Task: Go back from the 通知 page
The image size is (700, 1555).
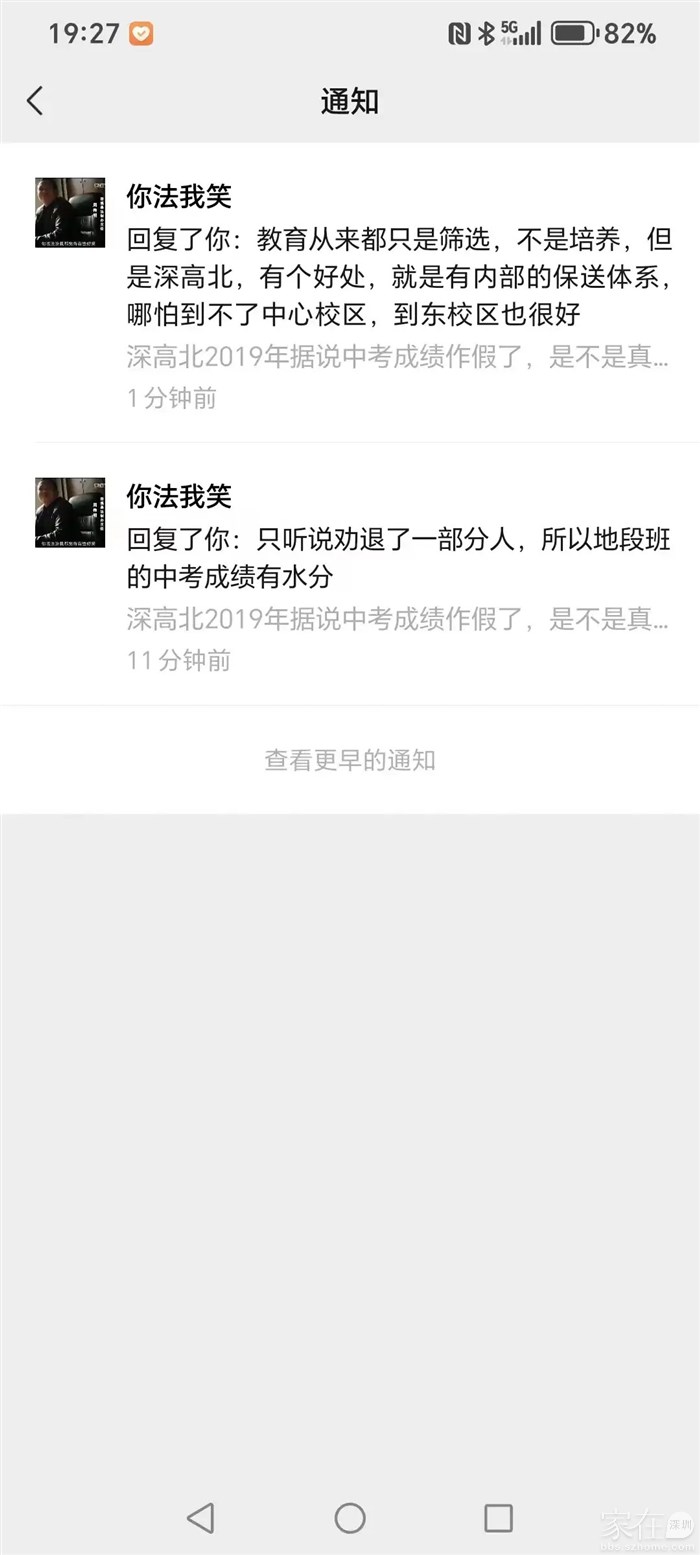Action: click(x=35, y=101)
